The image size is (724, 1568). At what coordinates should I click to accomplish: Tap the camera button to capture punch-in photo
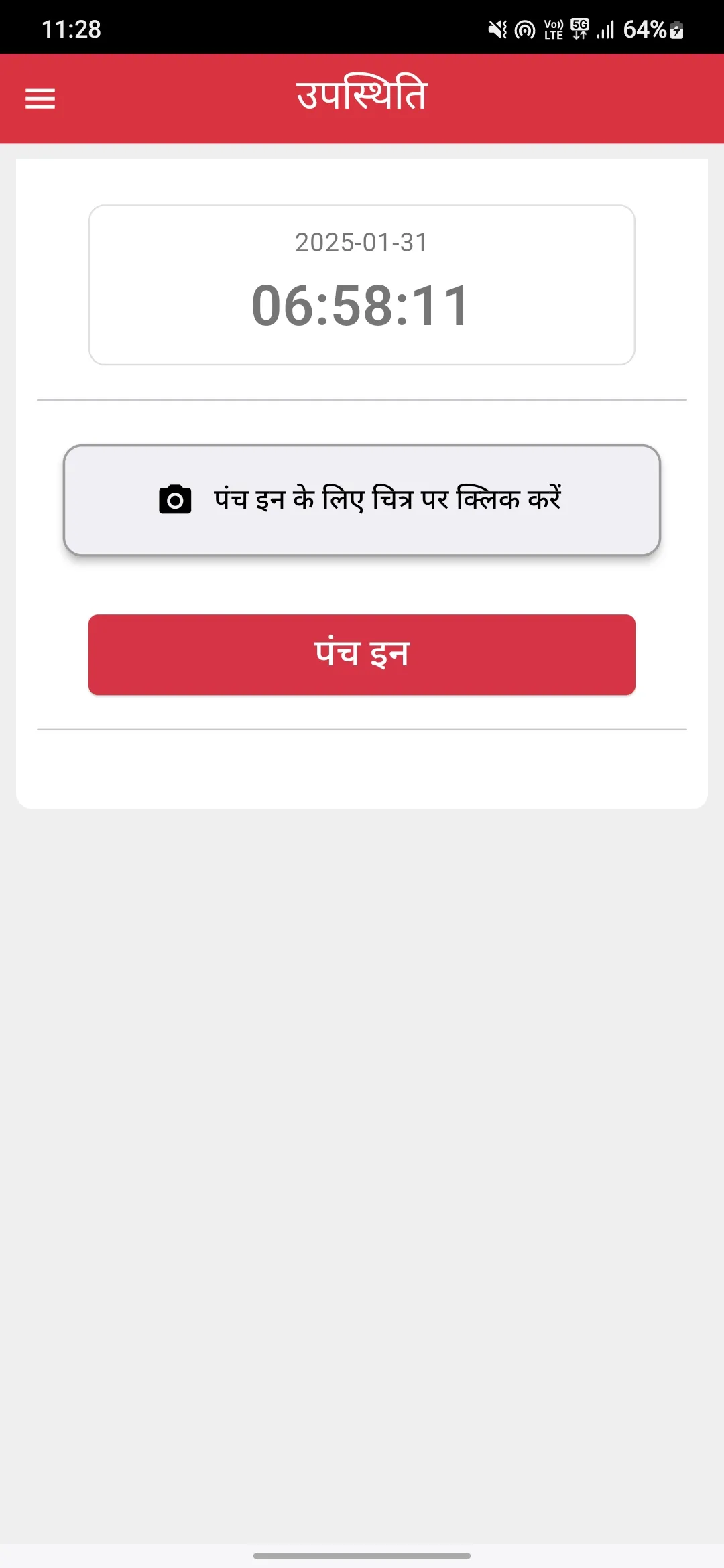pos(362,500)
